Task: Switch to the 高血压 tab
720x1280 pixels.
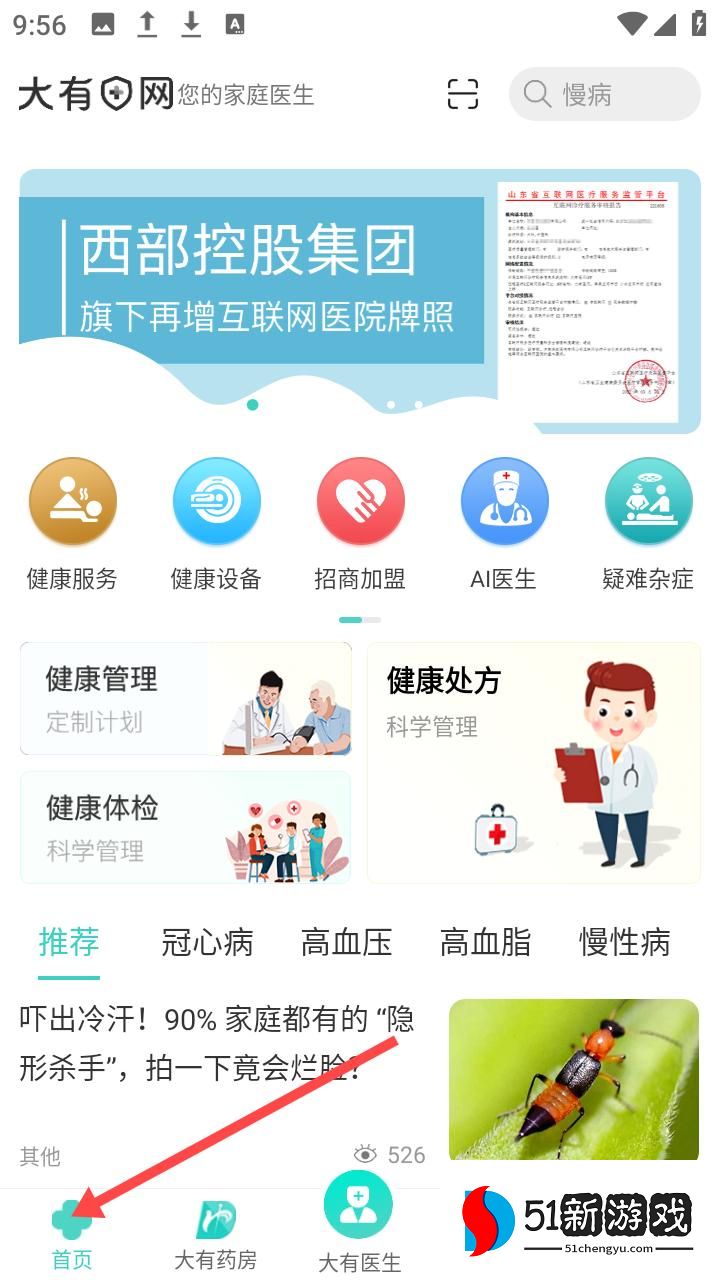Action: click(x=346, y=942)
